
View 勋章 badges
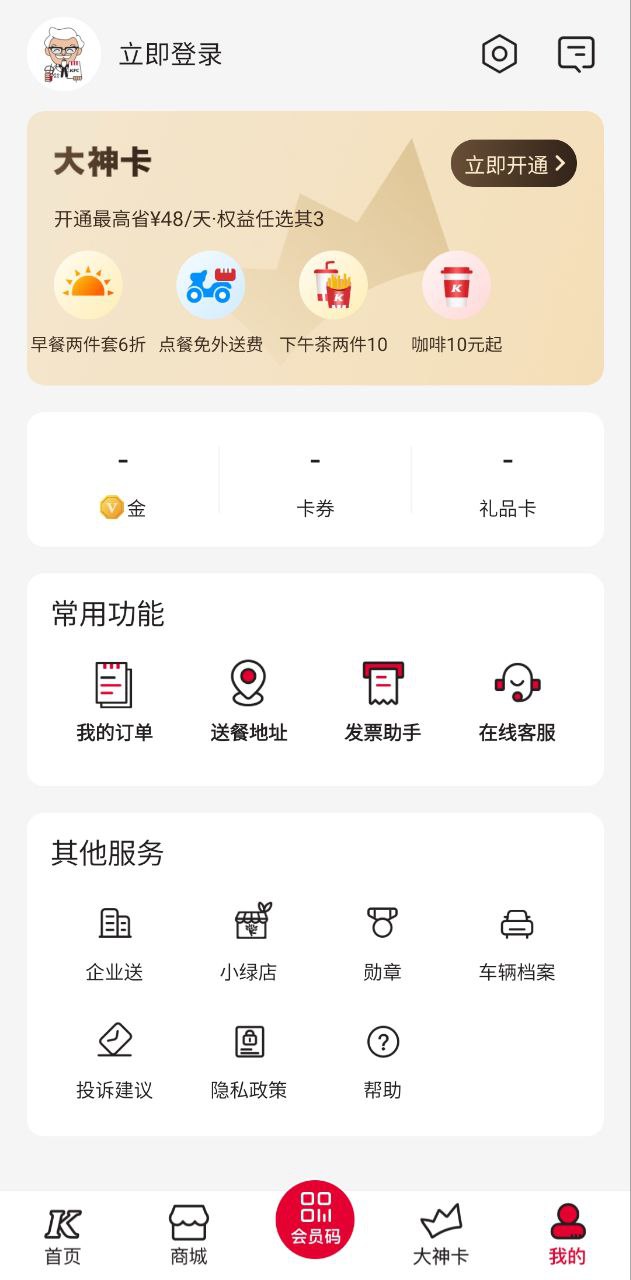[x=382, y=942]
